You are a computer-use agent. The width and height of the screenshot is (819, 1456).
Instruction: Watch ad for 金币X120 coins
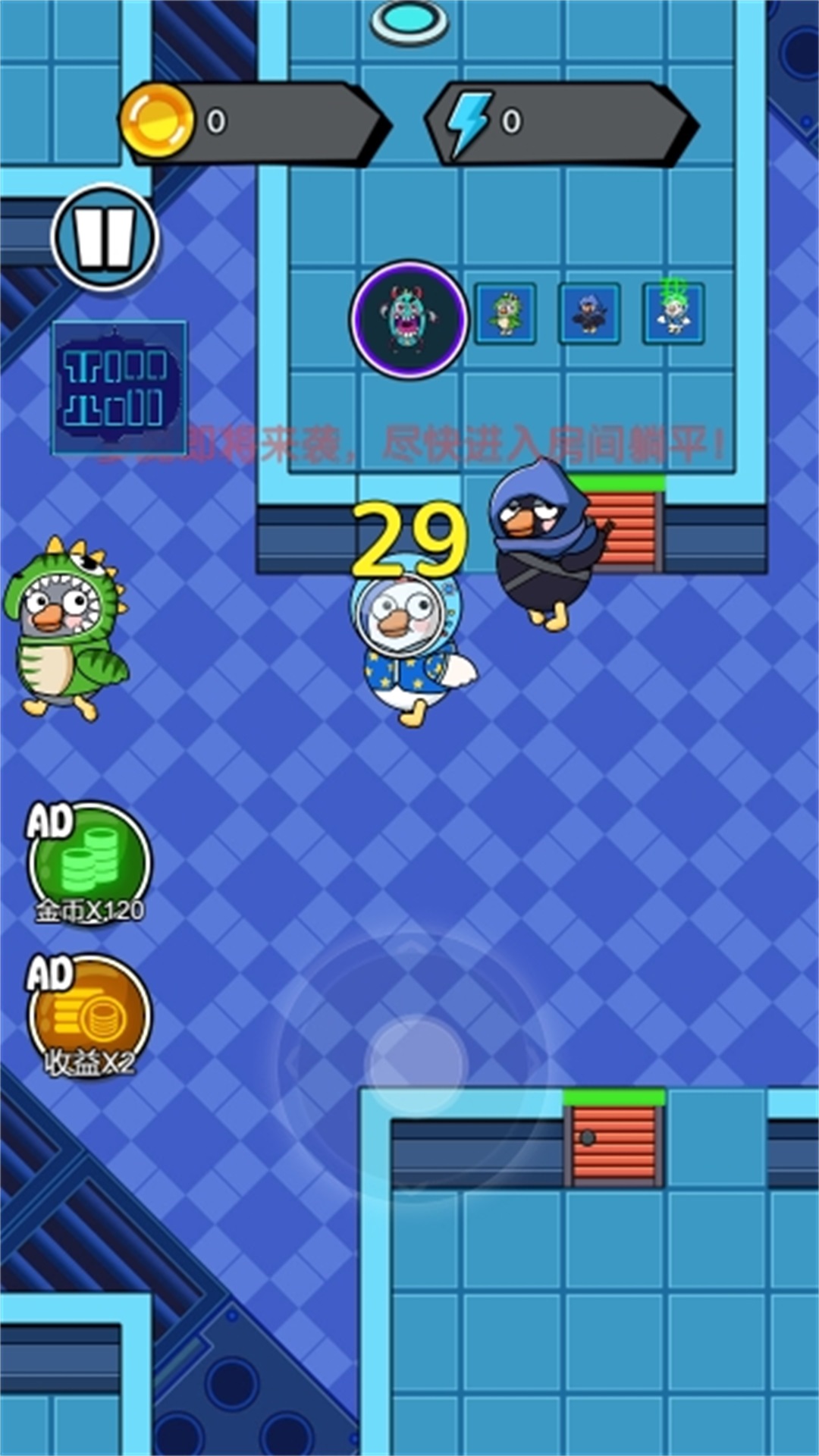[x=89, y=864]
